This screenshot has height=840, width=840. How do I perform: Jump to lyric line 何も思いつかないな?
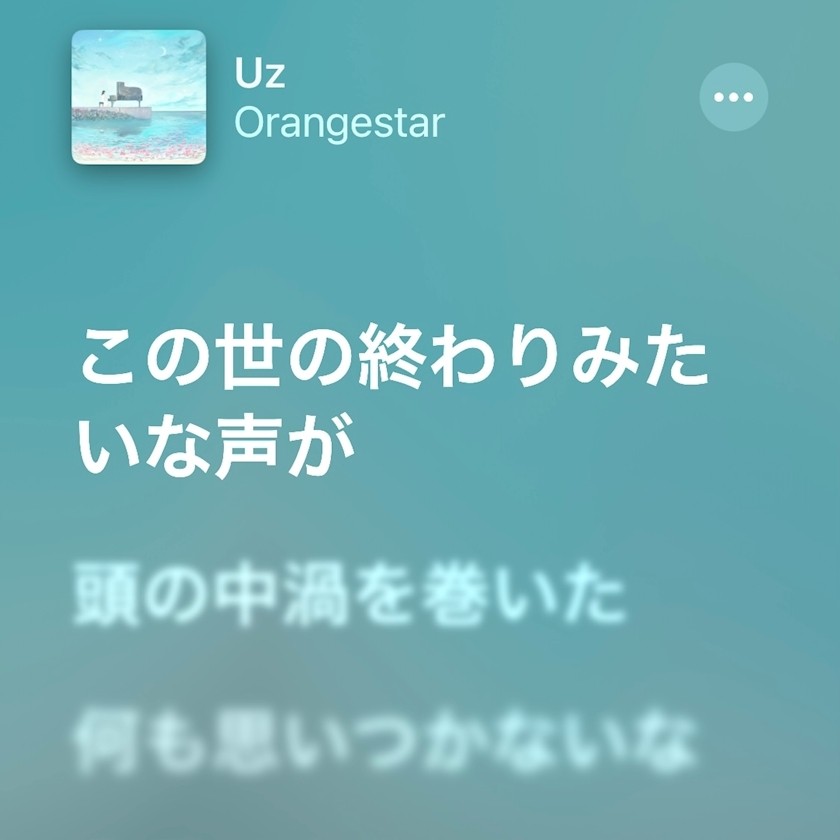[385, 741]
